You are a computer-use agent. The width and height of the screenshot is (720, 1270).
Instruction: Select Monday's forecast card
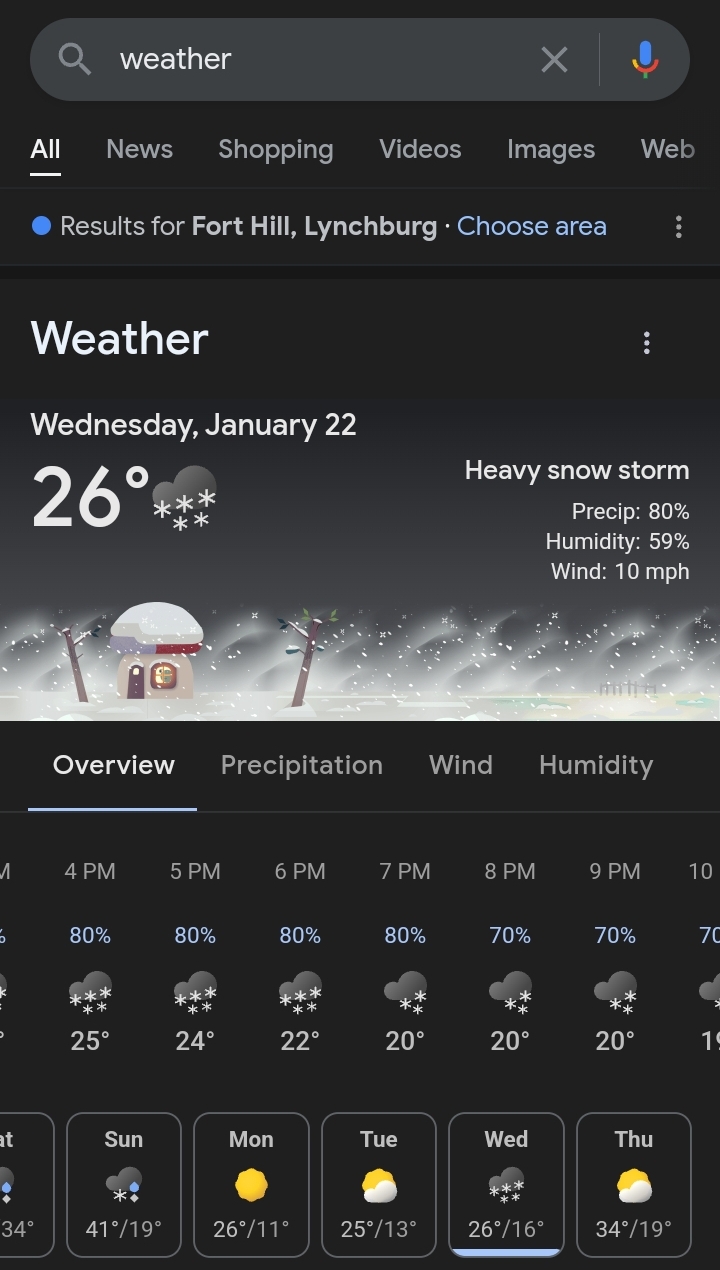[251, 1185]
